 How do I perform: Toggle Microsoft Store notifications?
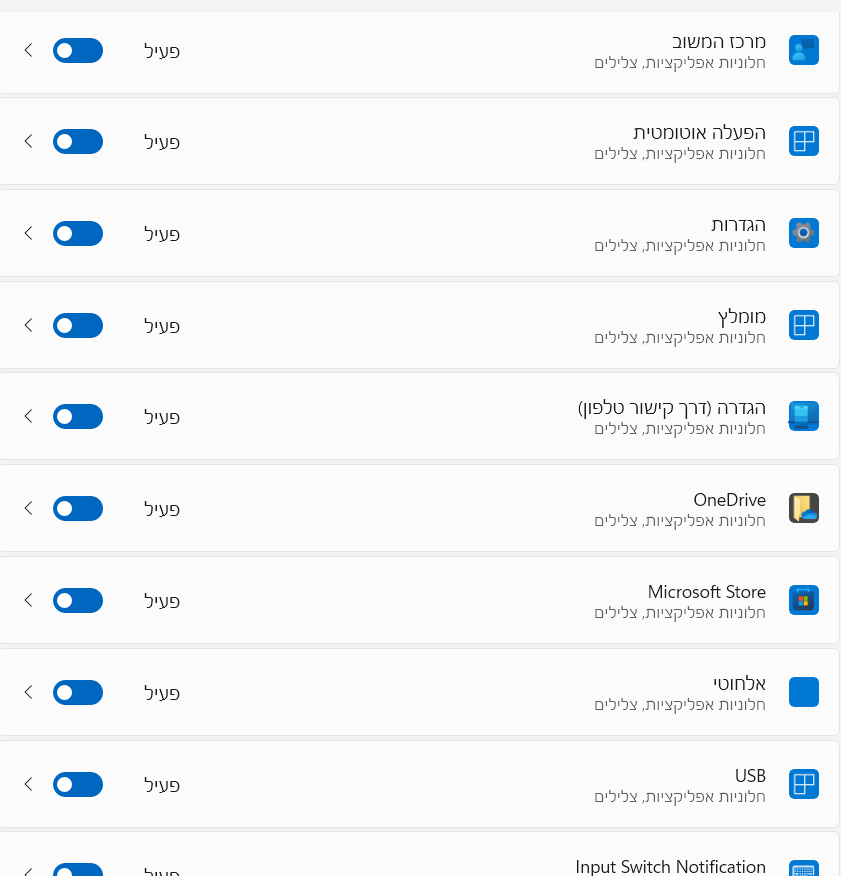coord(78,600)
